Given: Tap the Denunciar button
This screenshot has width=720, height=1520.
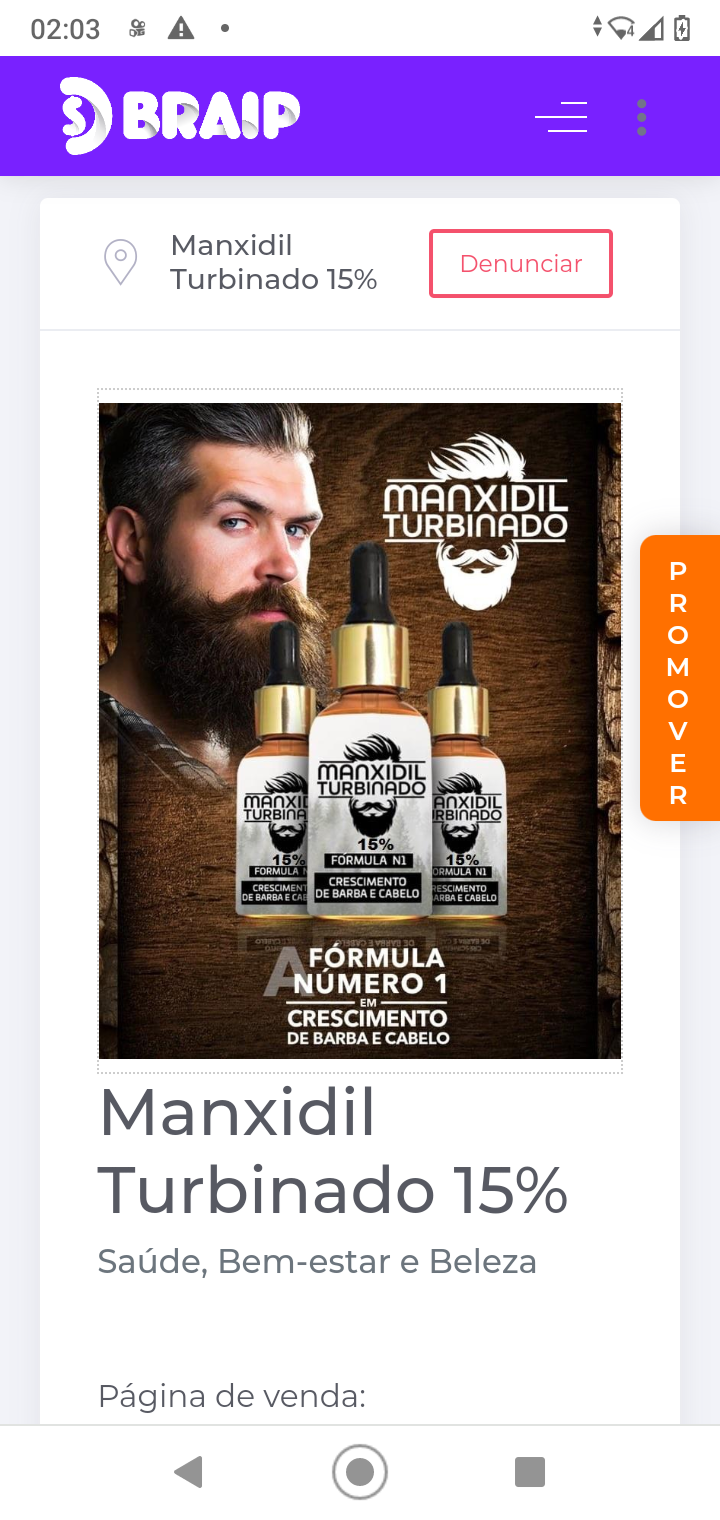Looking at the screenshot, I should tap(520, 264).
